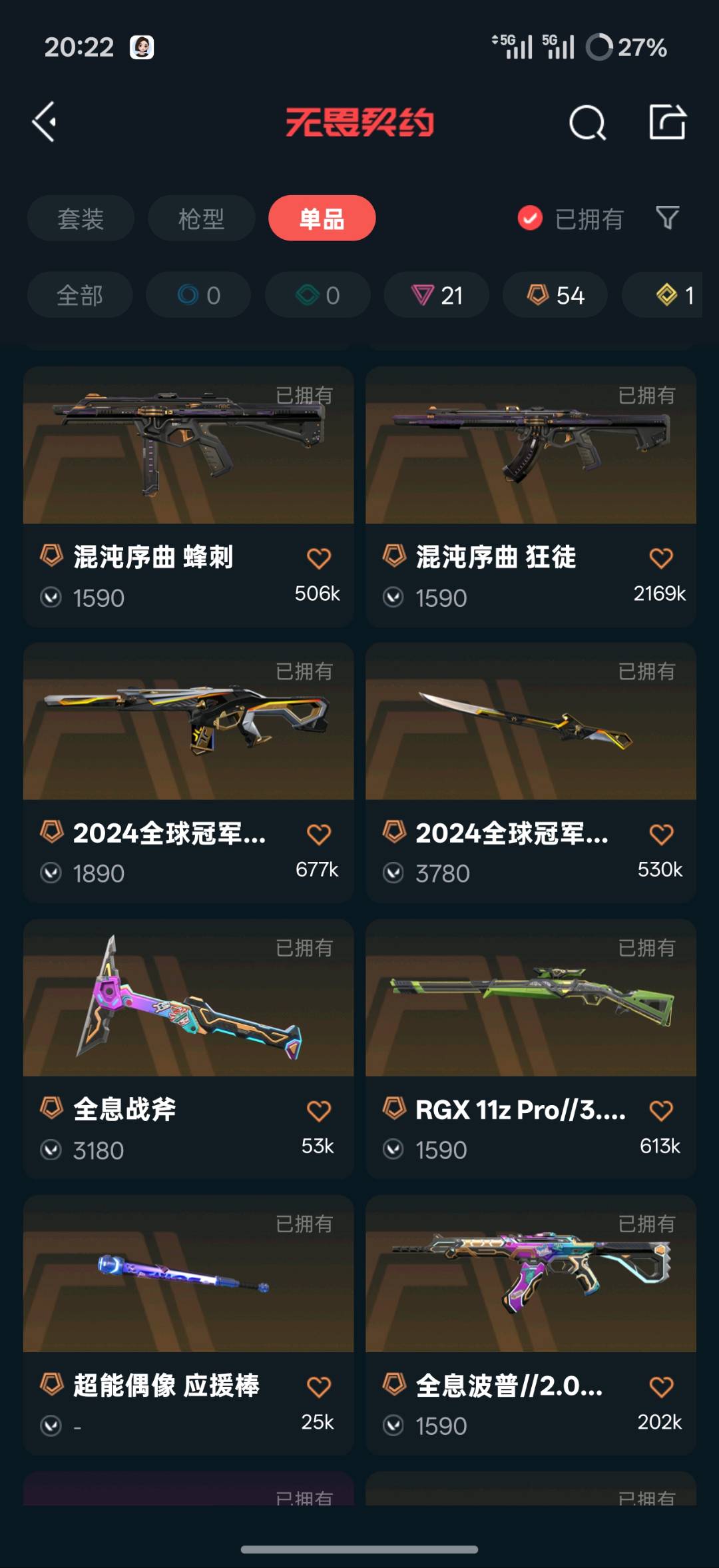The image size is (719, 1568).
Task: Like the 2024全球冠军 knife priced 3780
Action: coord(661,834)
